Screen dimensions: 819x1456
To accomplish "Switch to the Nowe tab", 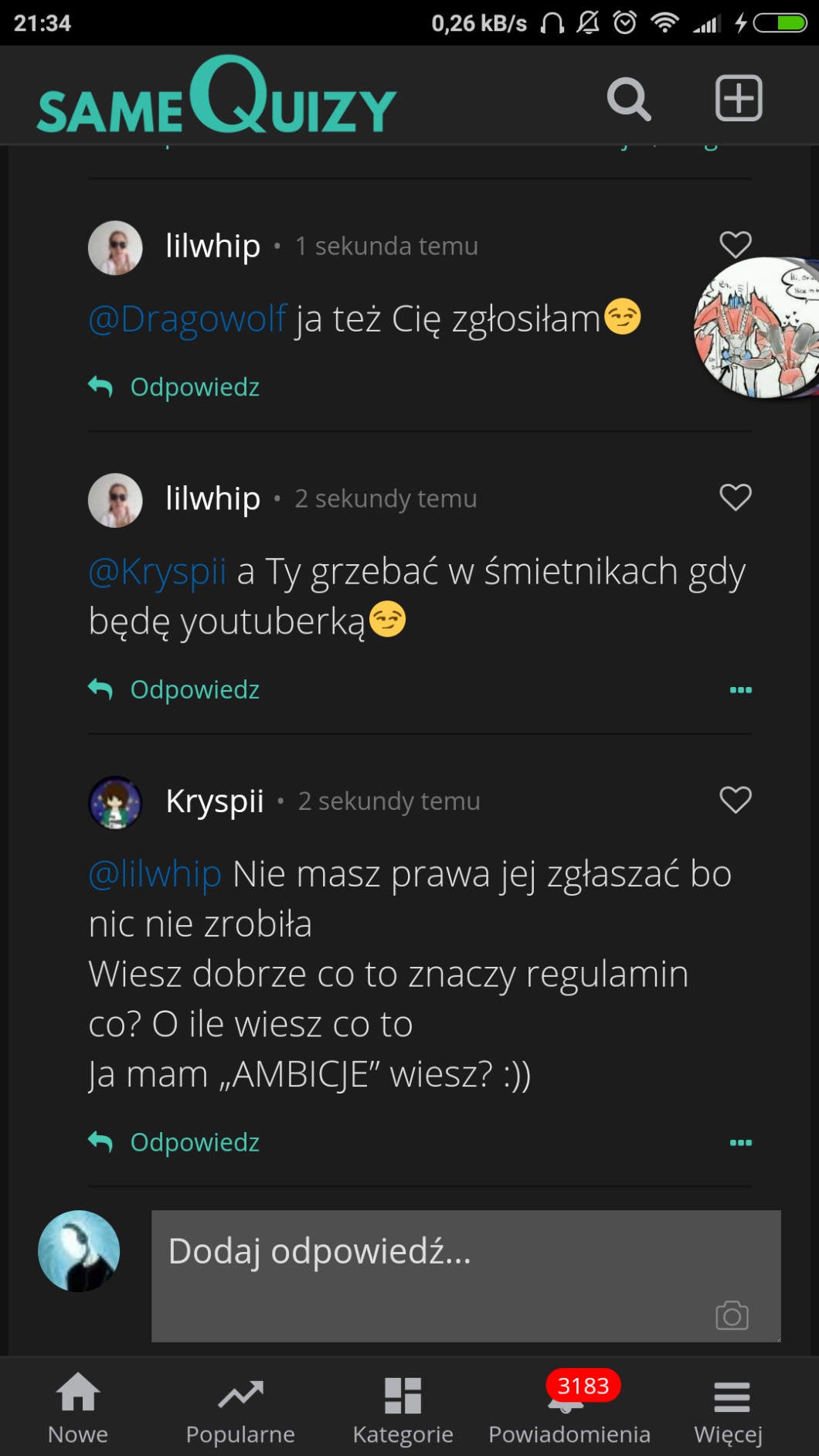I will 78,1408.
